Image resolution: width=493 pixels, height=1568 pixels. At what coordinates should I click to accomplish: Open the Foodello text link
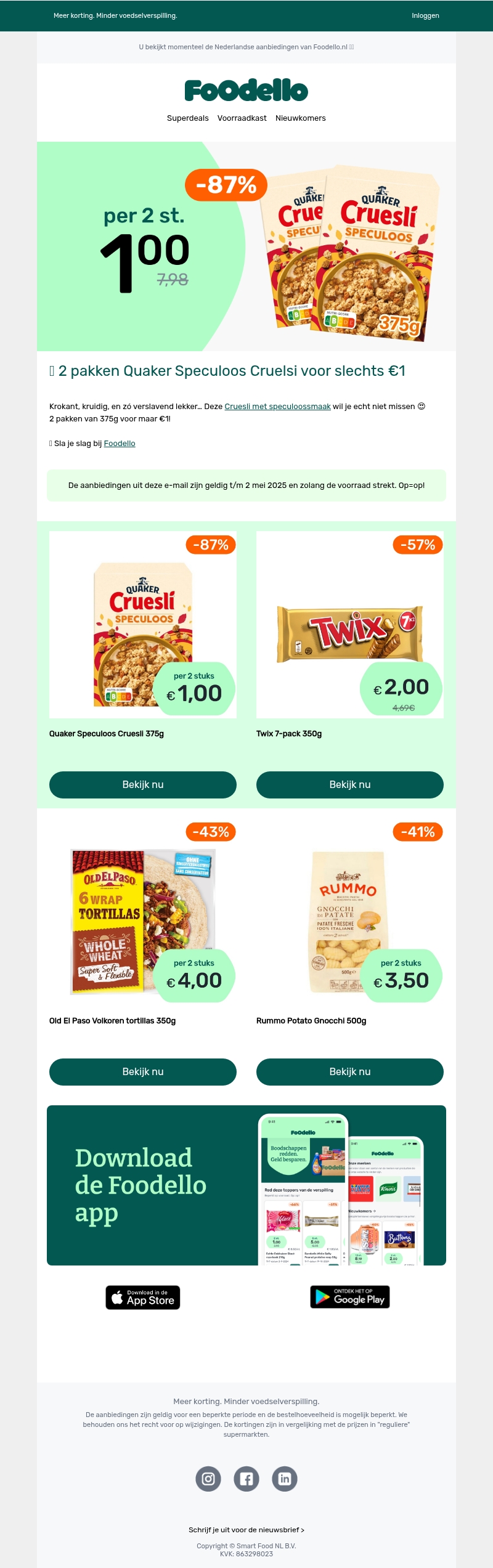(x=120, y=444)
